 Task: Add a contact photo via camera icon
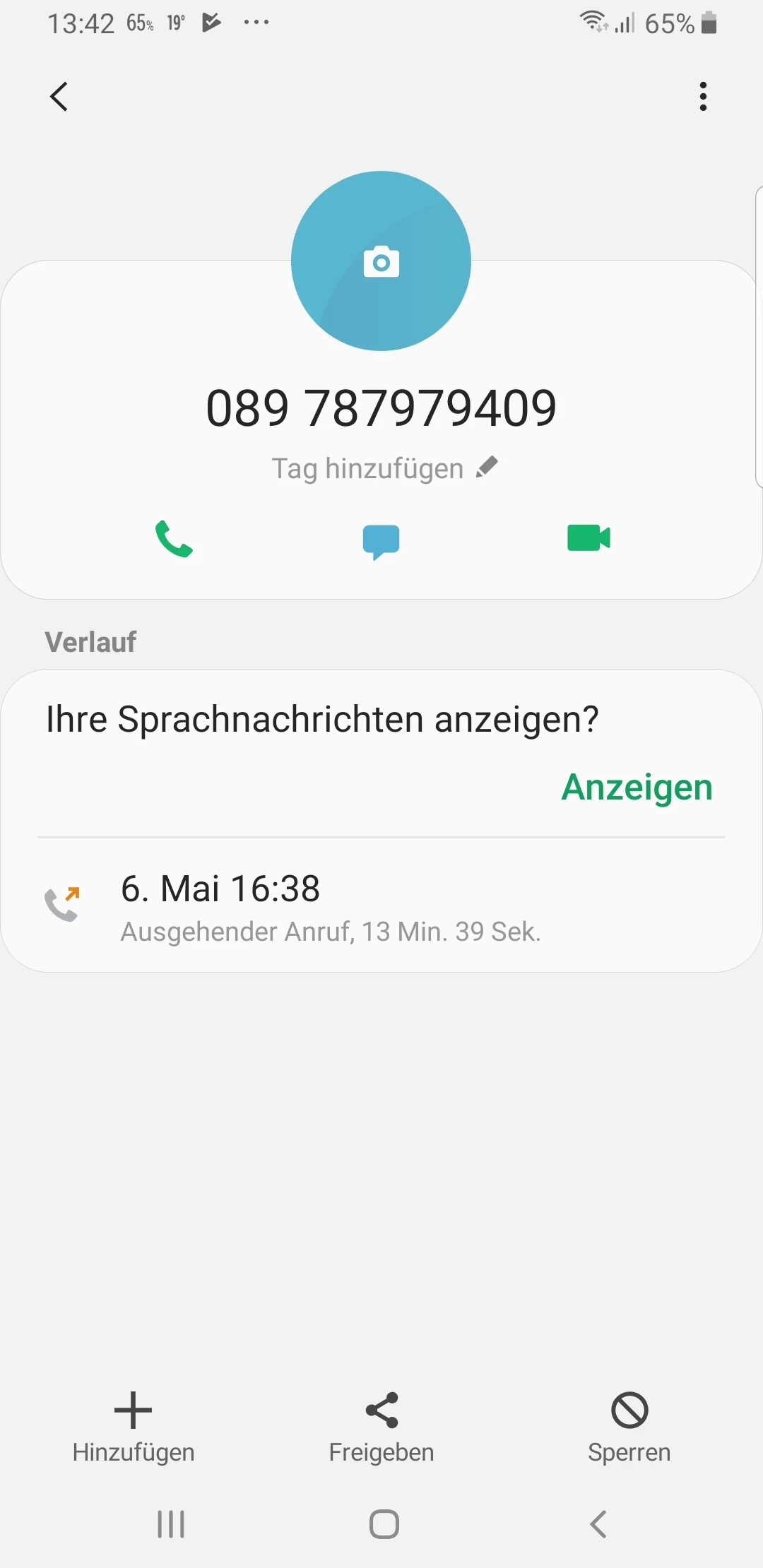[381, 261]
